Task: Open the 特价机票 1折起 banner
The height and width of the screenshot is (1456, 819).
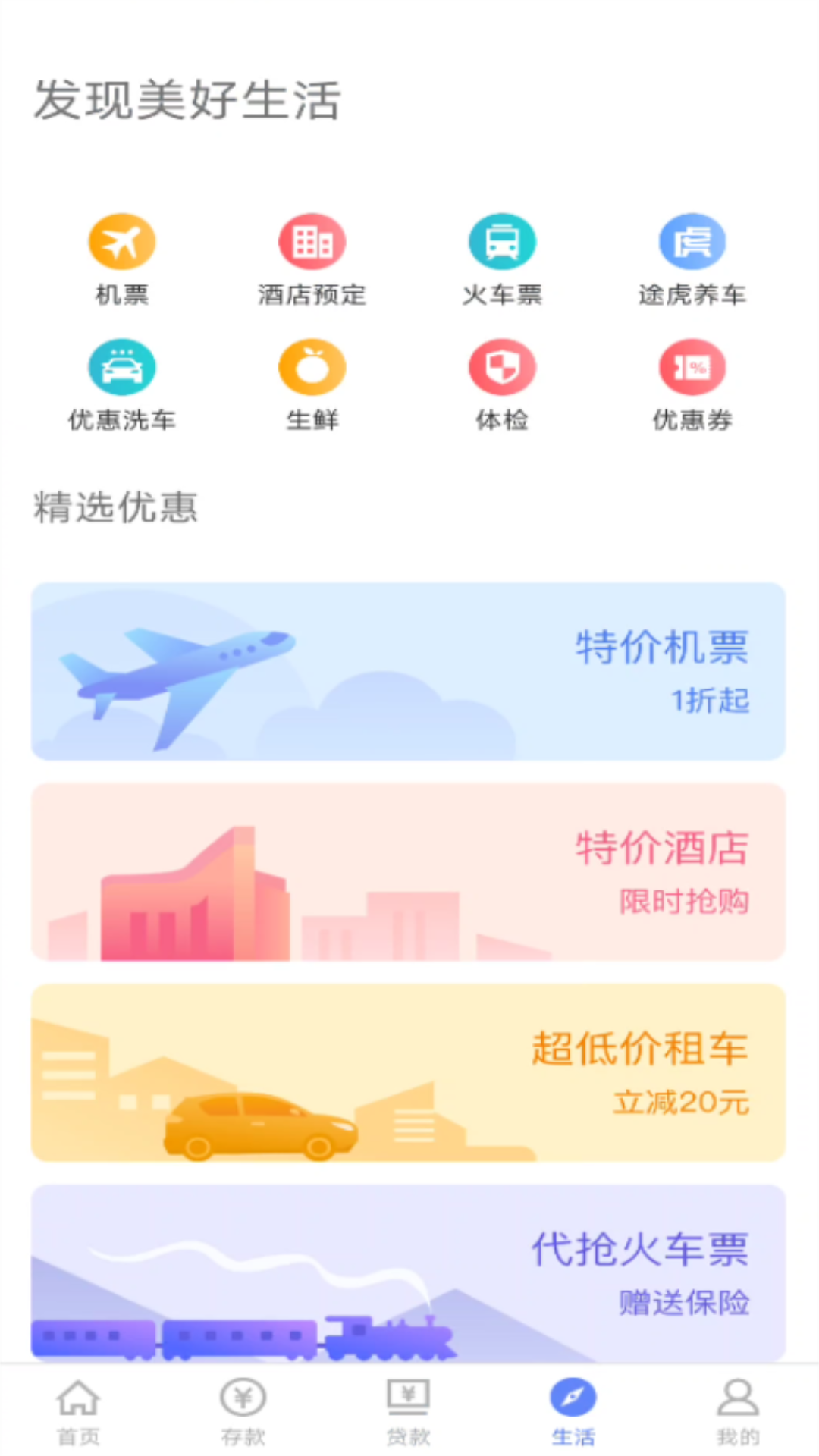Action: (408, 671)
